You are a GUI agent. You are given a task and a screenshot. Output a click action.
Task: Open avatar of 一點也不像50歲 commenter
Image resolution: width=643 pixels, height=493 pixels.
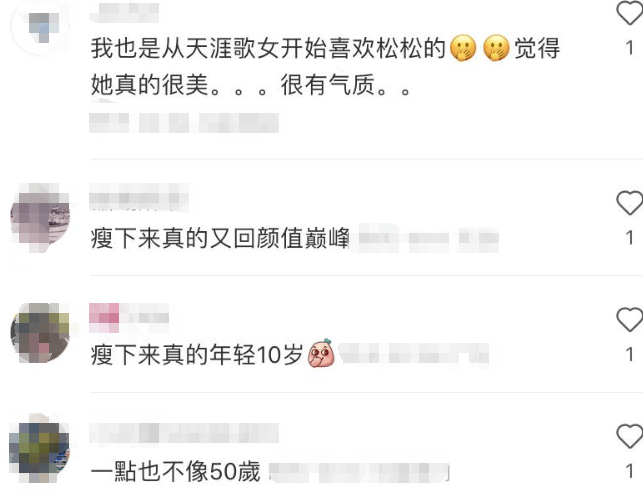tap(40, 448)
